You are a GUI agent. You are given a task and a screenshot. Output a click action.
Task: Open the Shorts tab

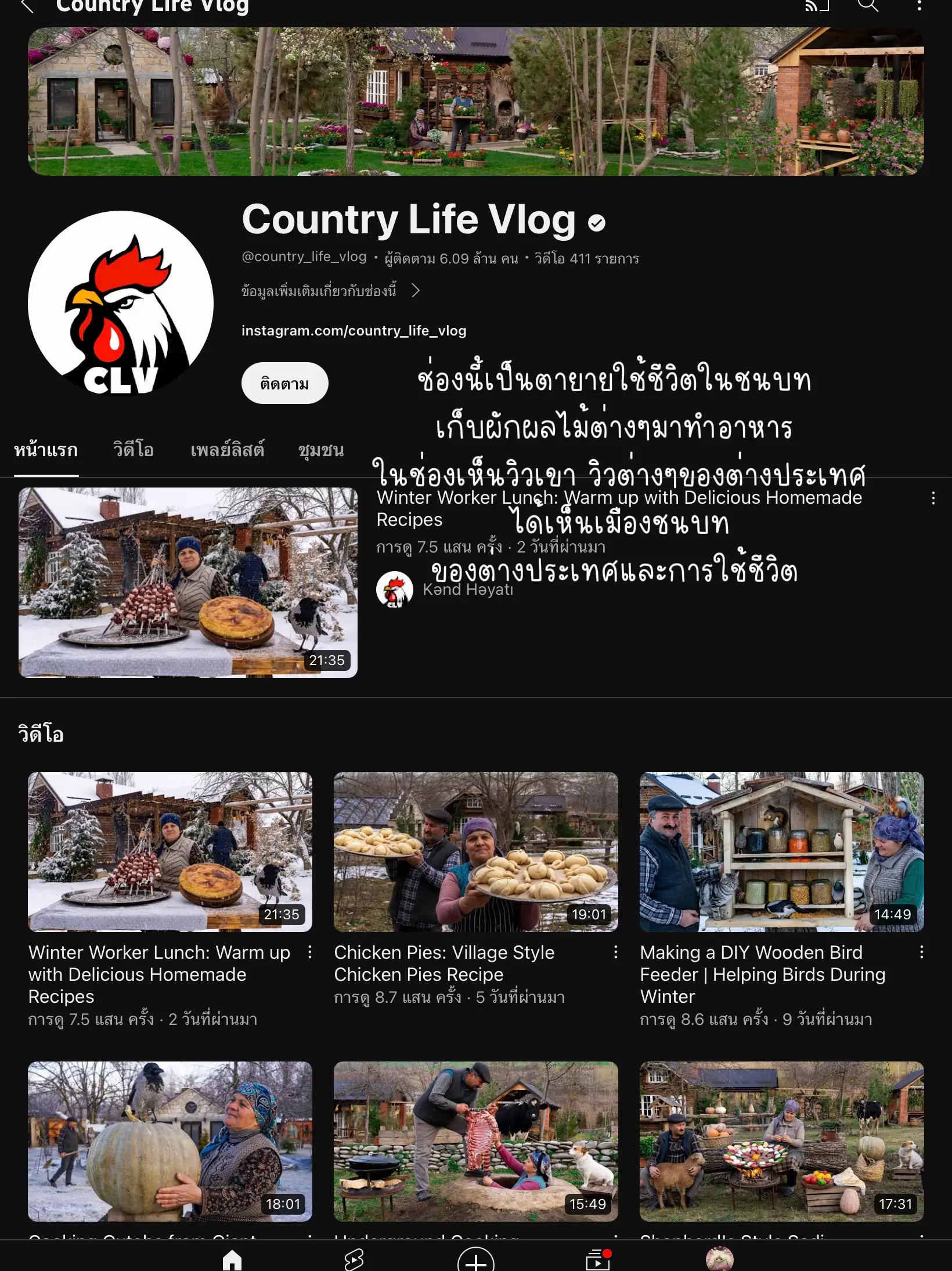[x=354, y=1259]
